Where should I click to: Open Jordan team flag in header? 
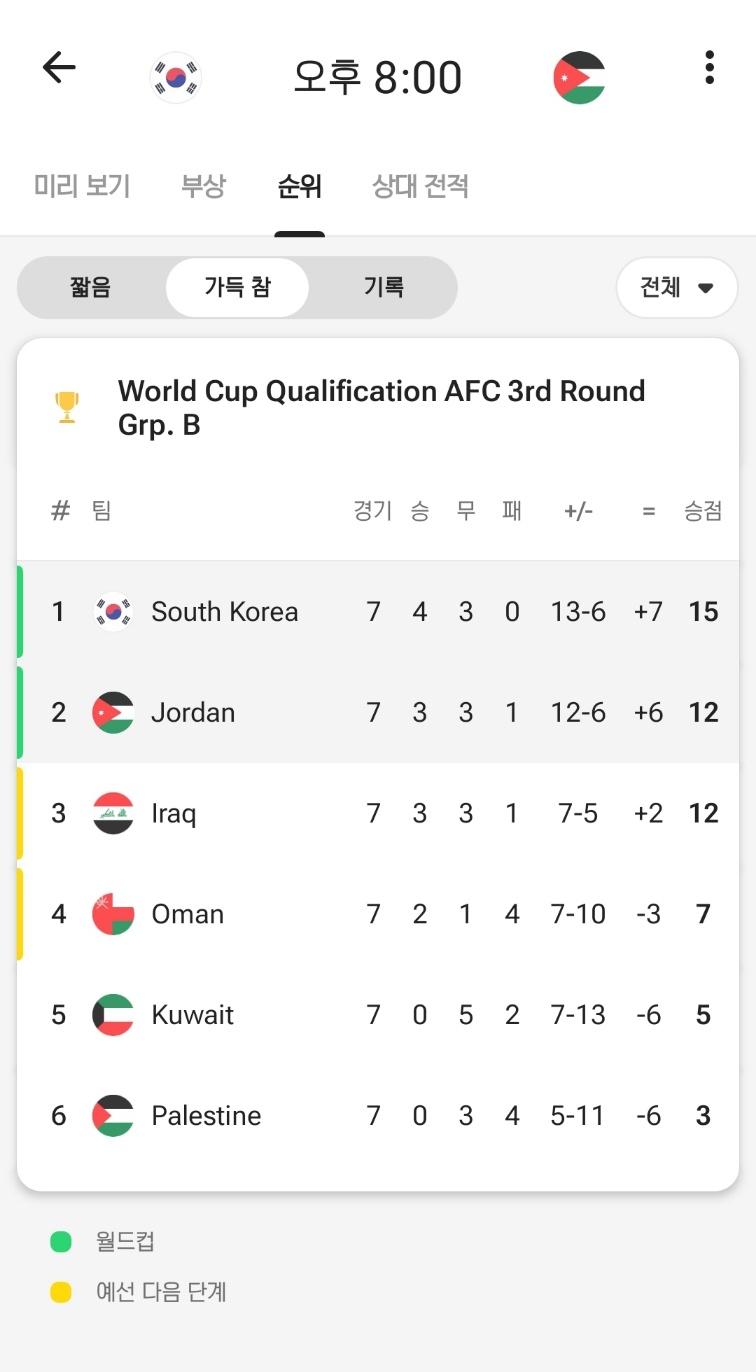tap(579, 77)
